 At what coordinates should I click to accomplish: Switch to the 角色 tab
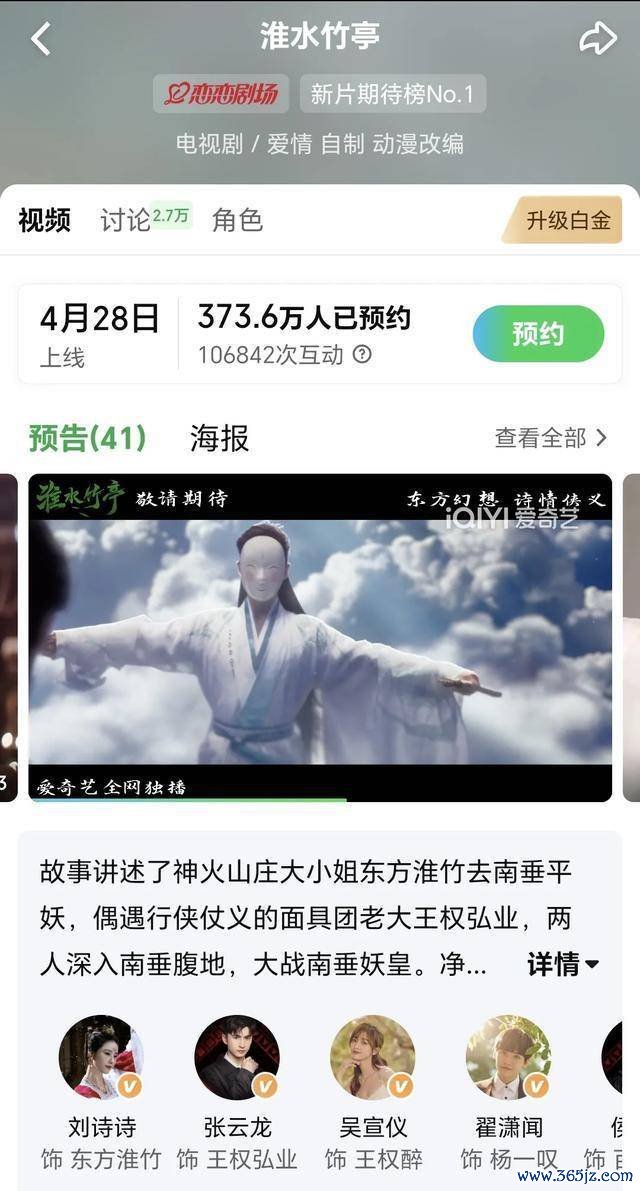[x=237, y=220]
